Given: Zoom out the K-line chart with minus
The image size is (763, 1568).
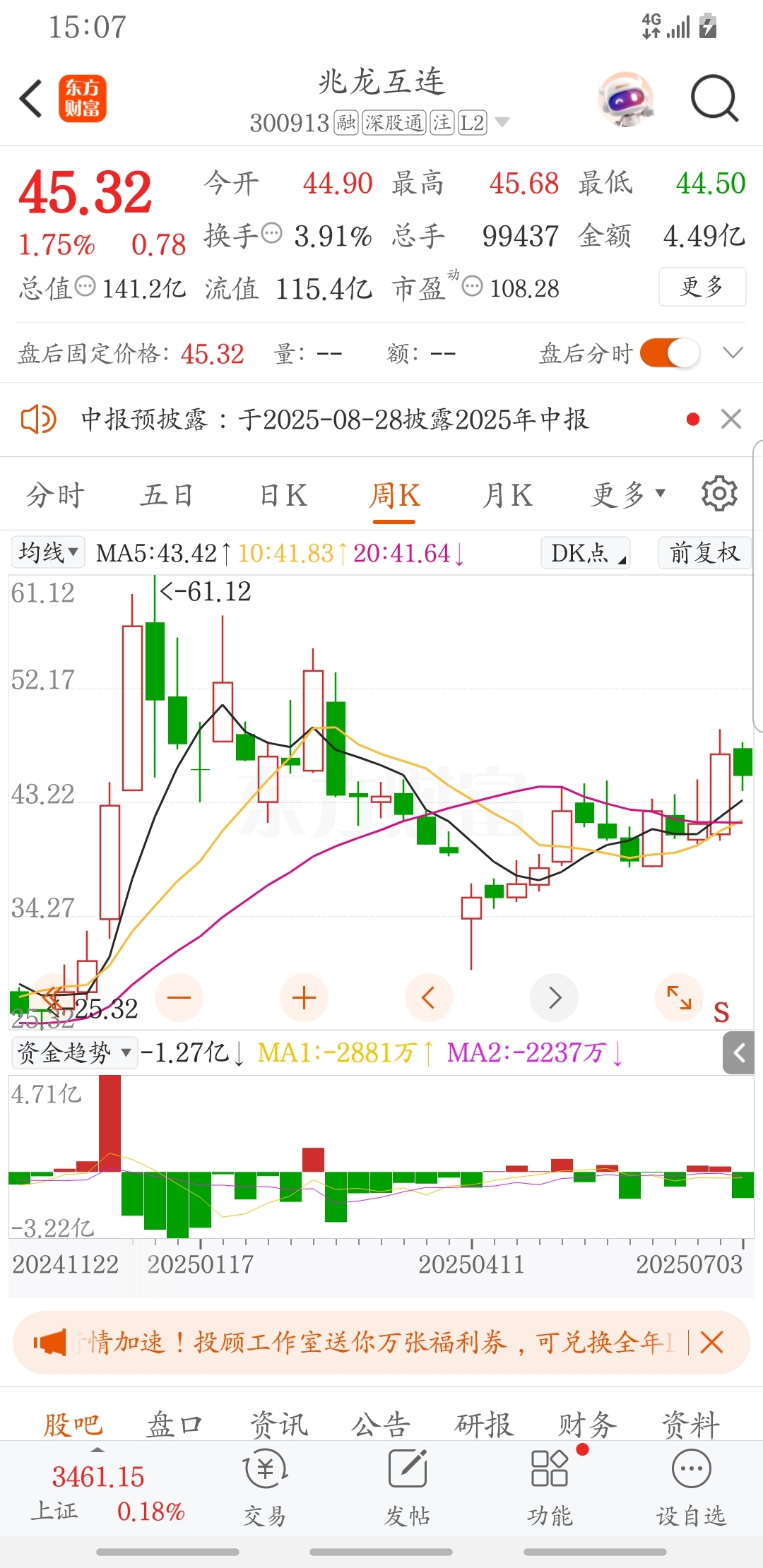Looking at the screenshot, I should pos(179,997).
